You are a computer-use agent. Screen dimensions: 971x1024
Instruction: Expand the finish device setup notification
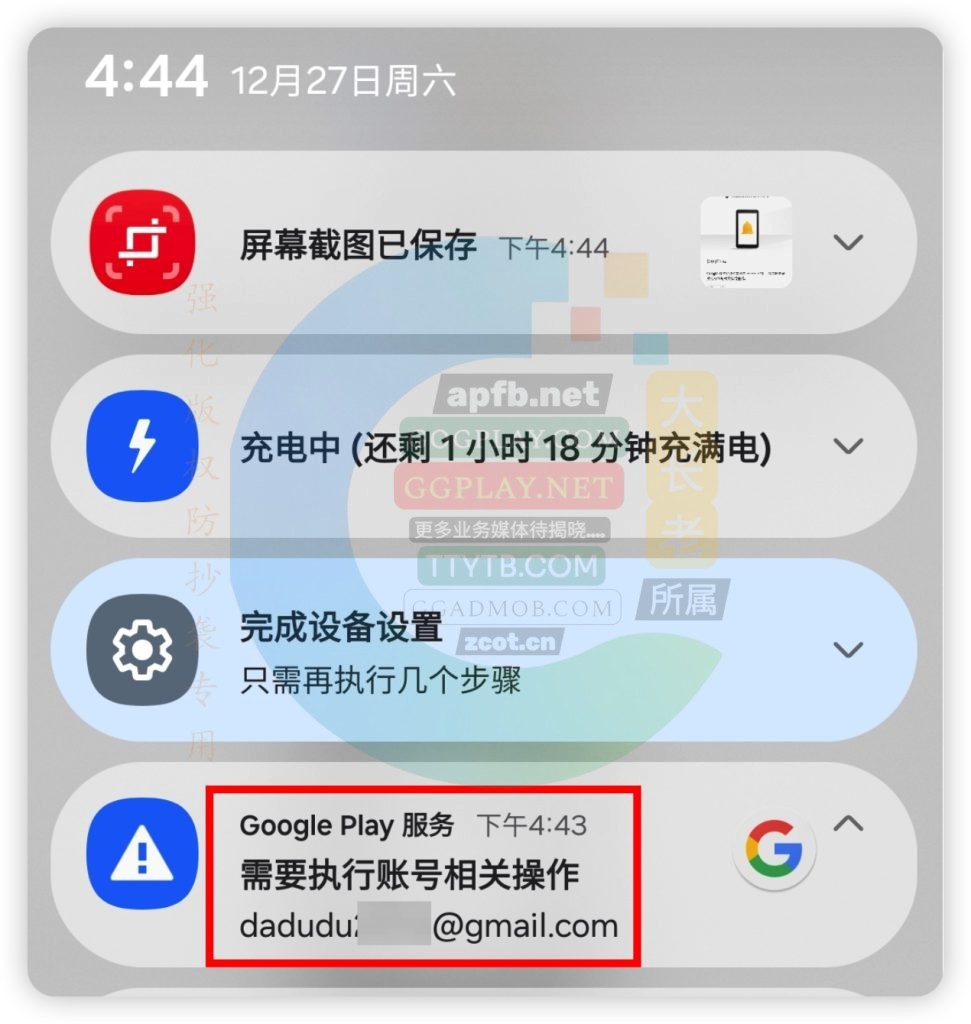click(848, 650)
